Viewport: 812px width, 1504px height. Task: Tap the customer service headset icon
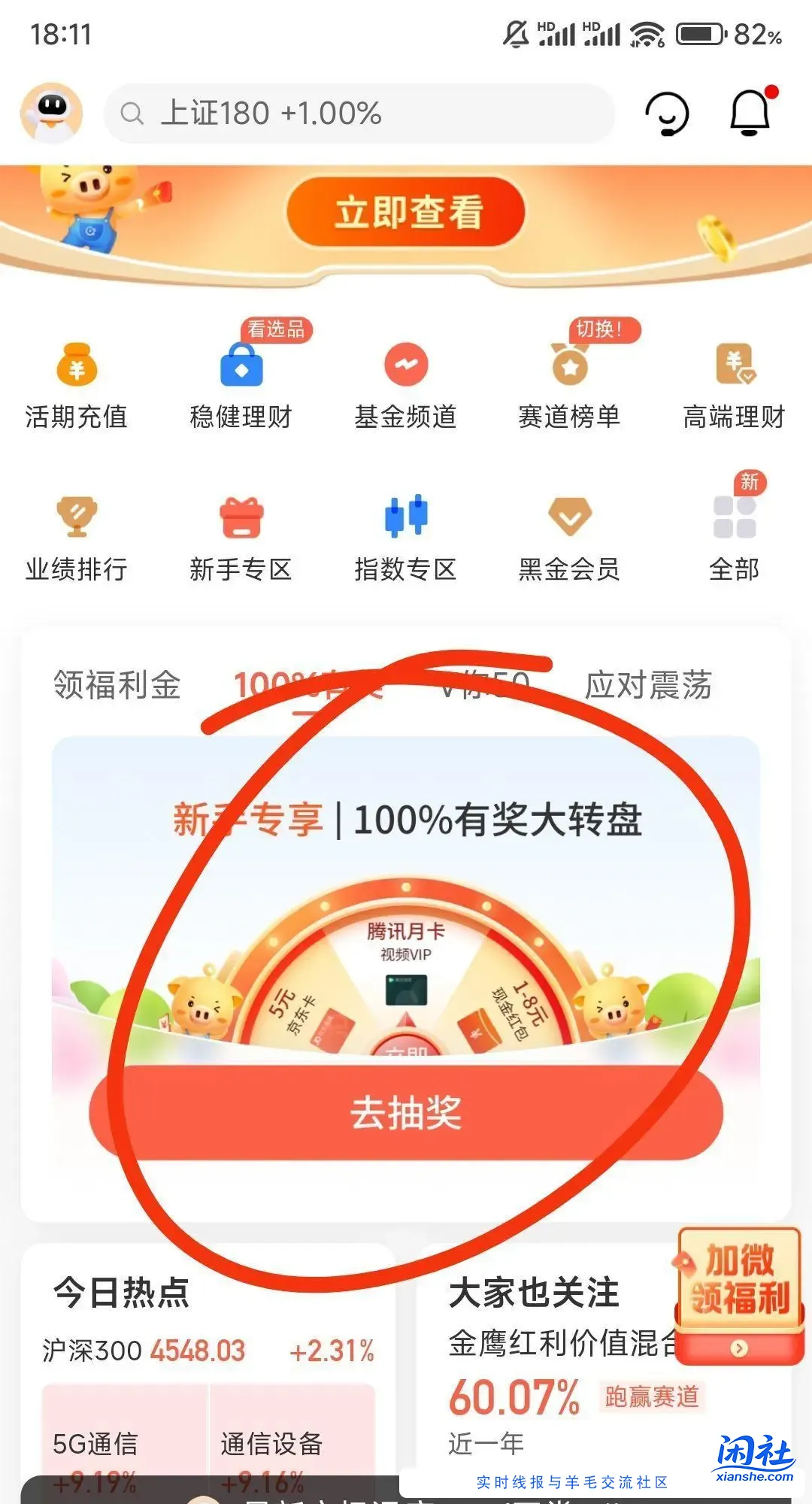tap(668, 114)
